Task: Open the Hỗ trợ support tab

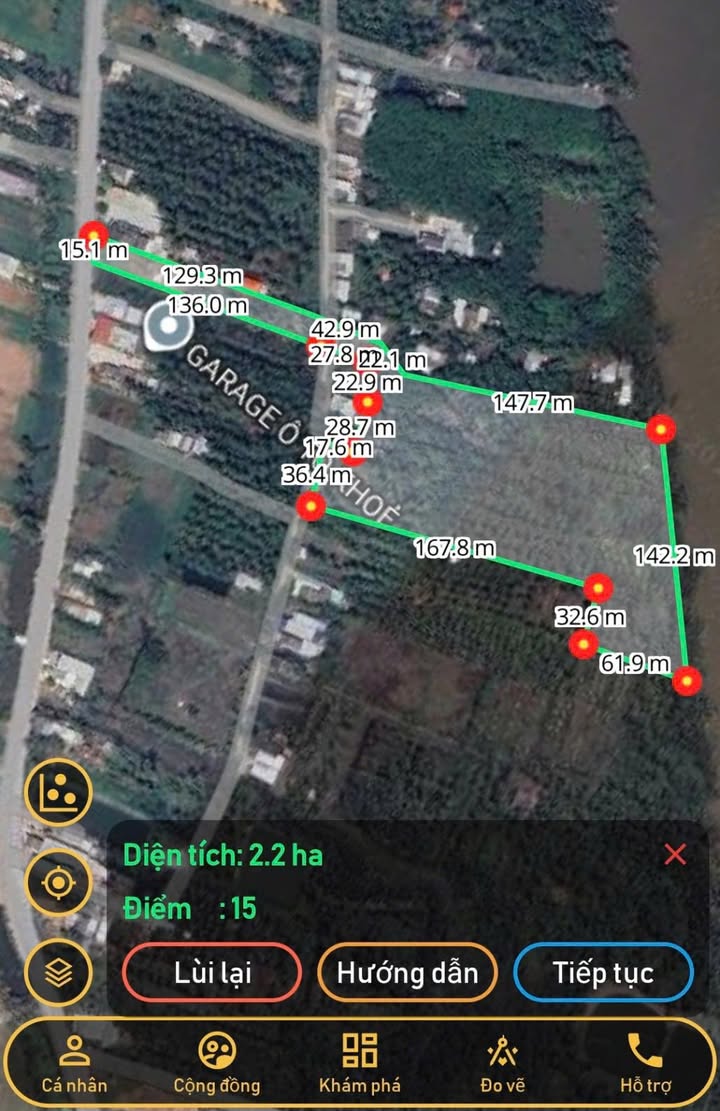Action: pos(645,1064)
